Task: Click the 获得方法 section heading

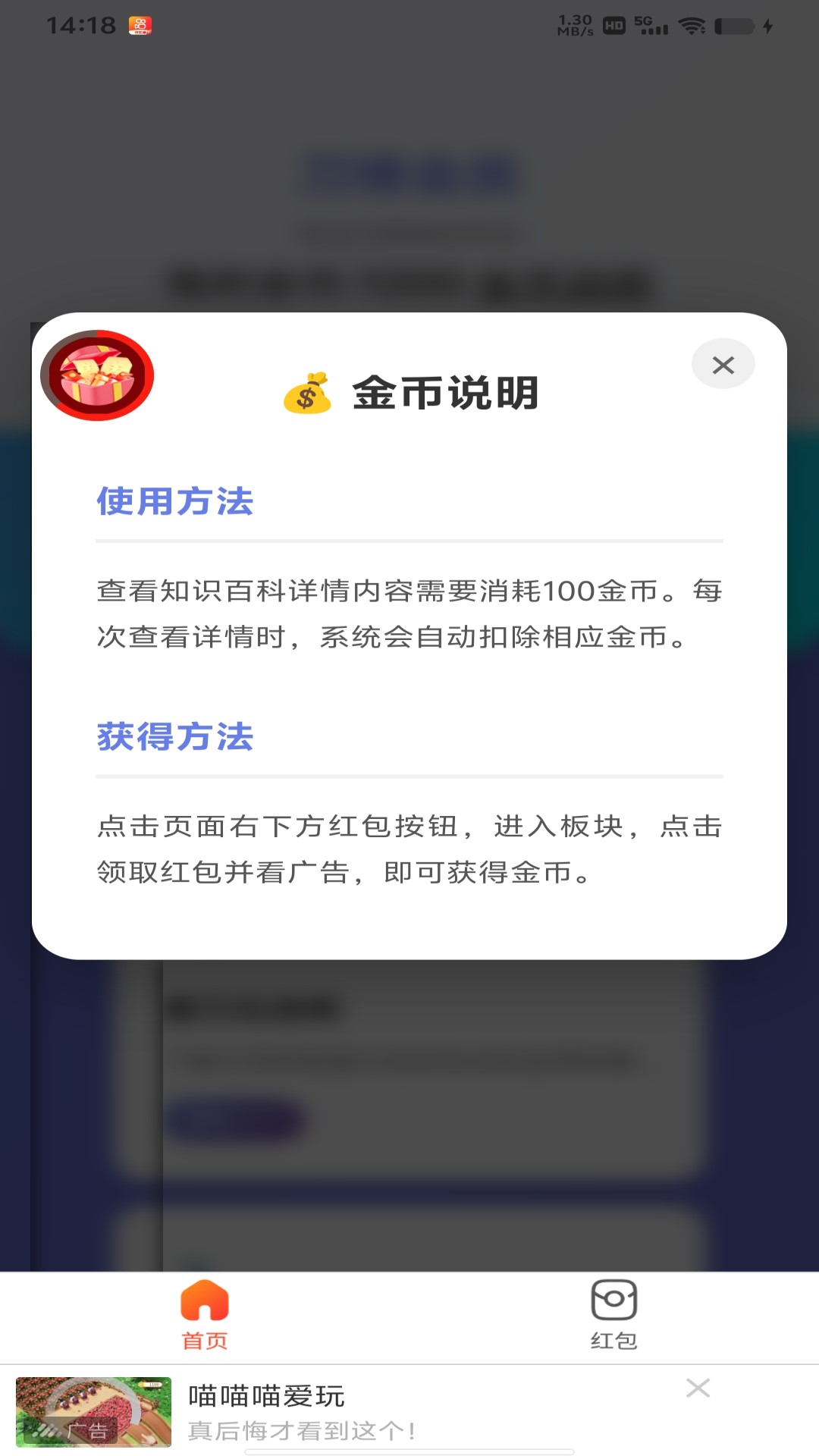Action: click(175, 738)
